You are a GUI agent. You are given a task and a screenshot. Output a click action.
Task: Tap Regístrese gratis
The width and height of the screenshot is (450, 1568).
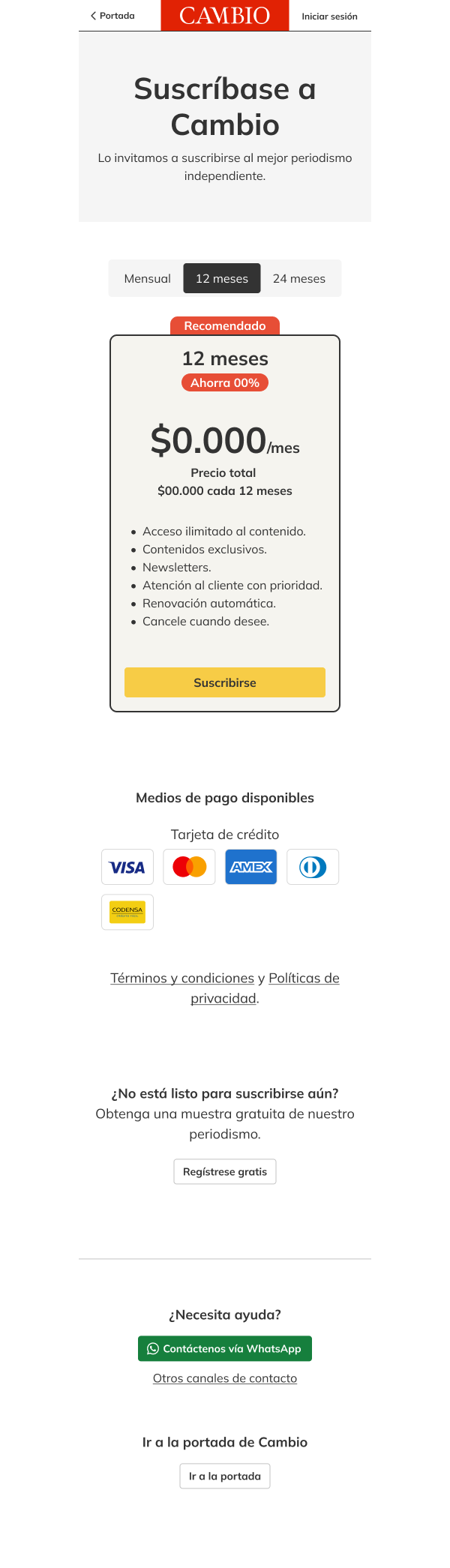(x=225, y=1171)
